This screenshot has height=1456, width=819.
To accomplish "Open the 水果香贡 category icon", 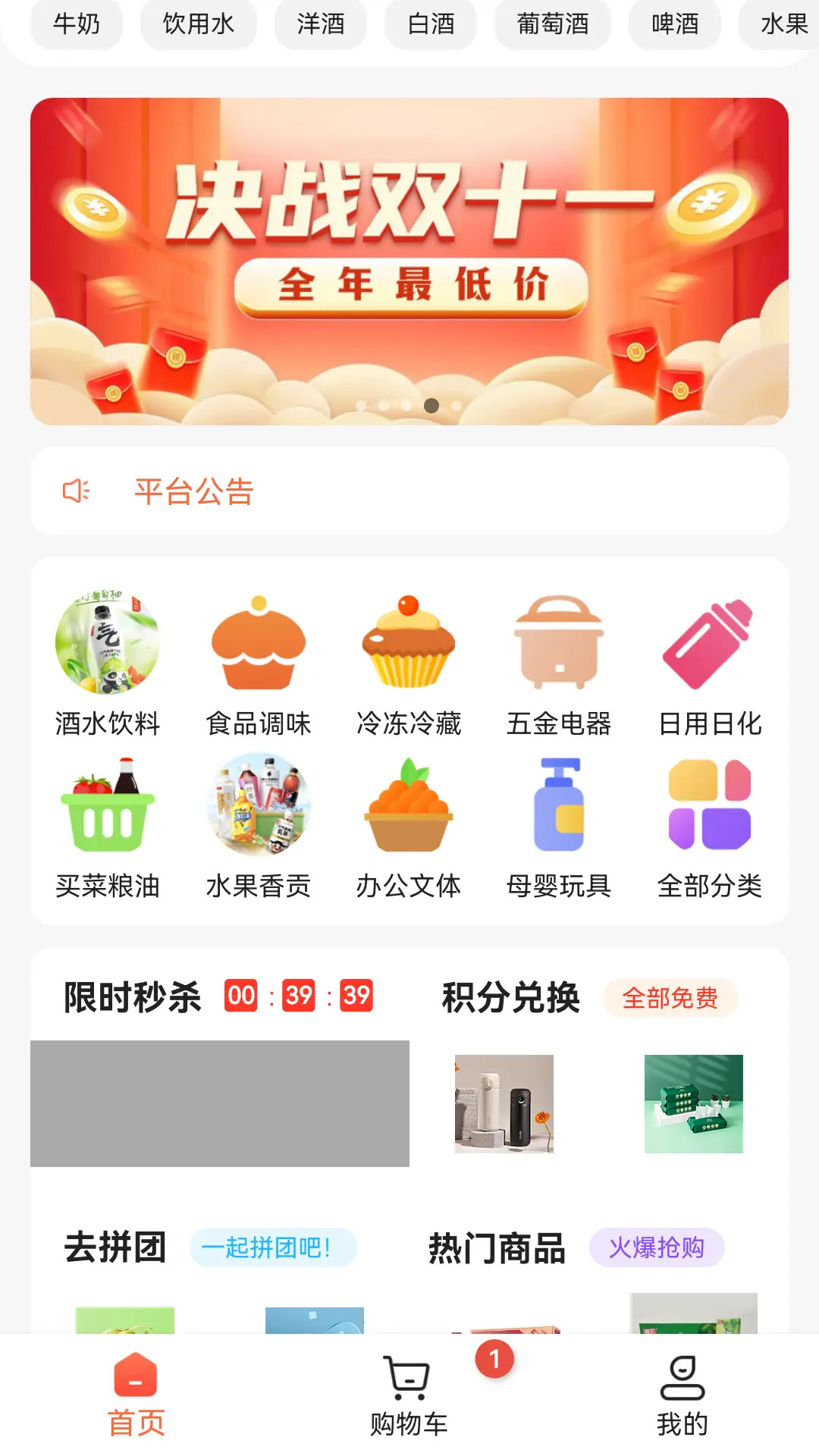I will [x=258, y=806].
